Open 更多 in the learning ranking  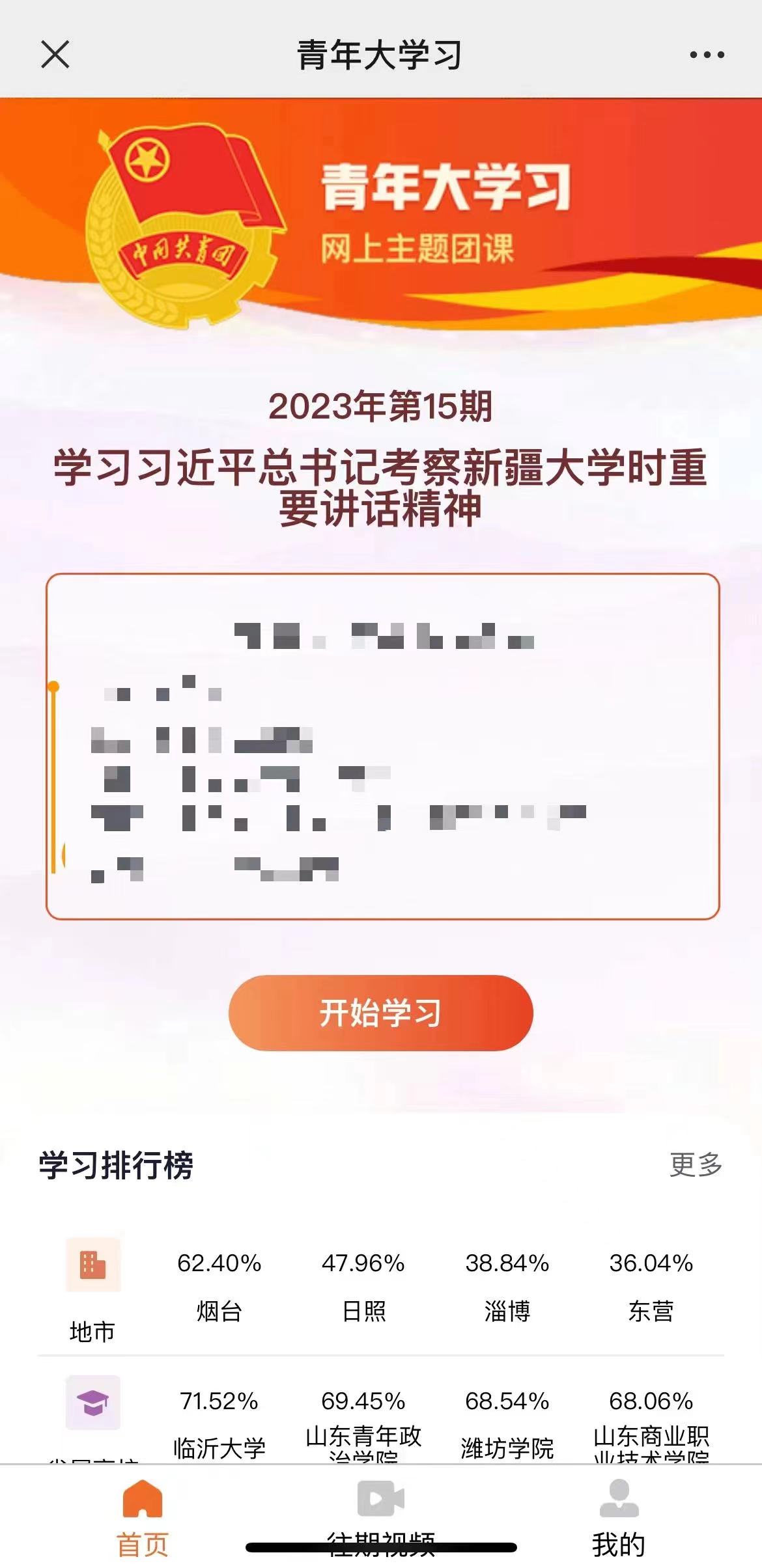click(x=696, y=1164)
